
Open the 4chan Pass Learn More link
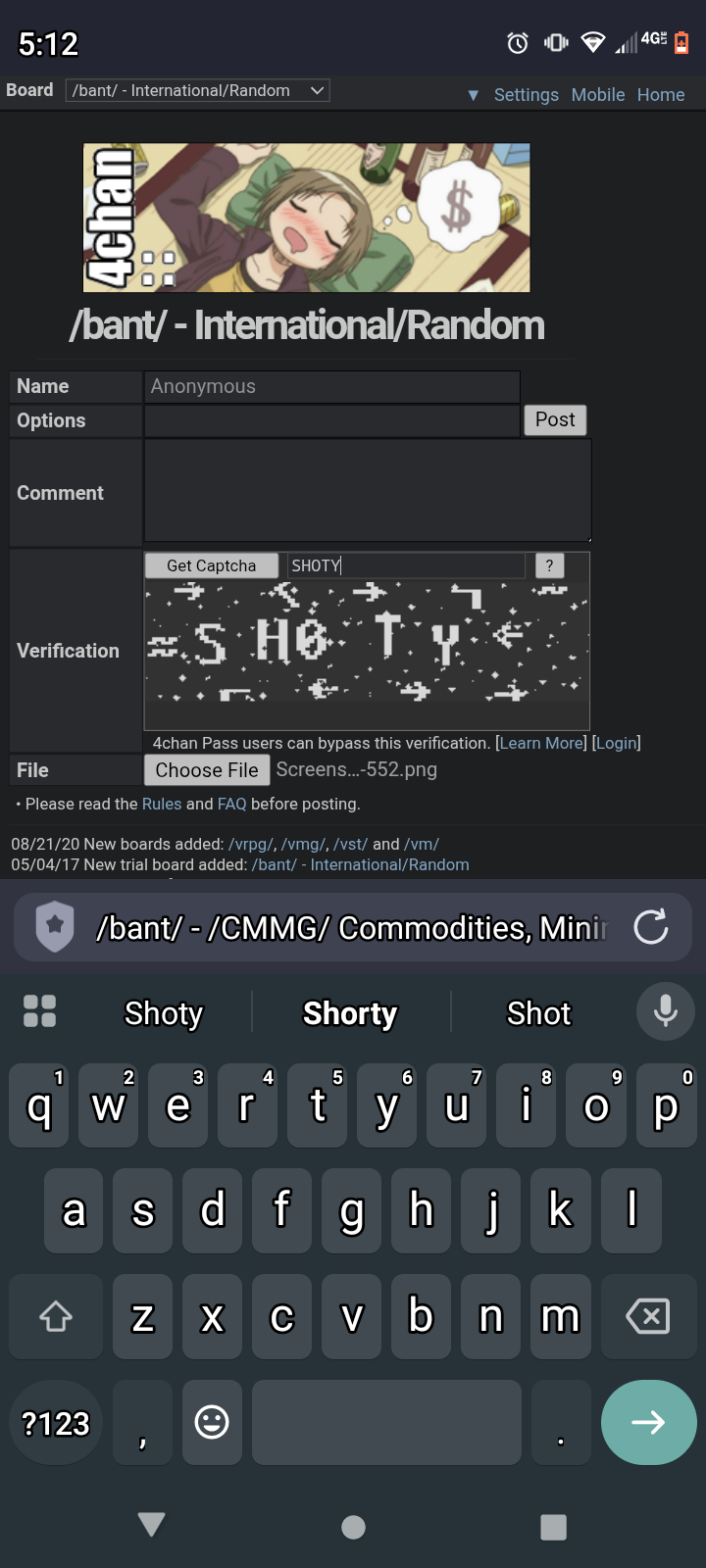[541, 743]
